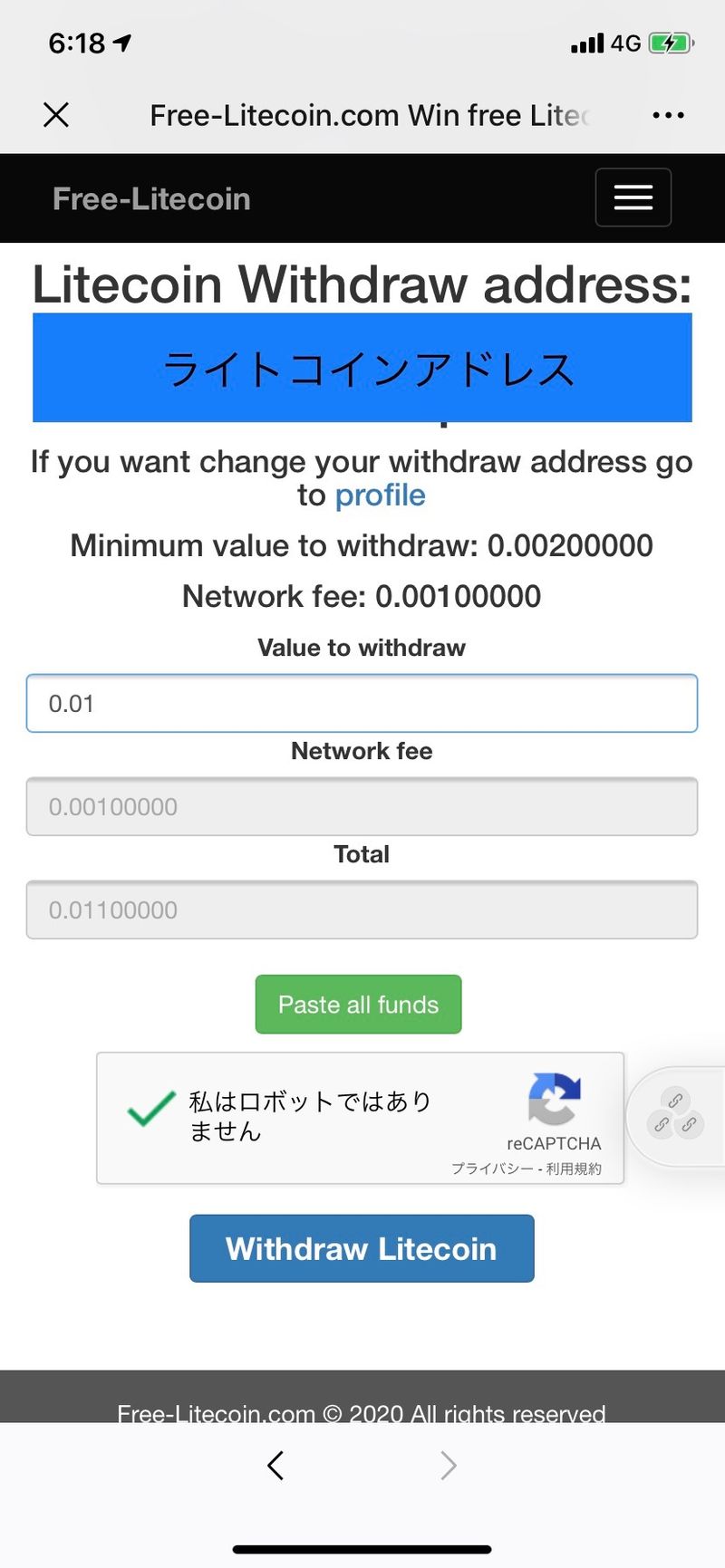725x1568 pixels.
Task: Edit the Value to withdraw field
Action: 362,703
